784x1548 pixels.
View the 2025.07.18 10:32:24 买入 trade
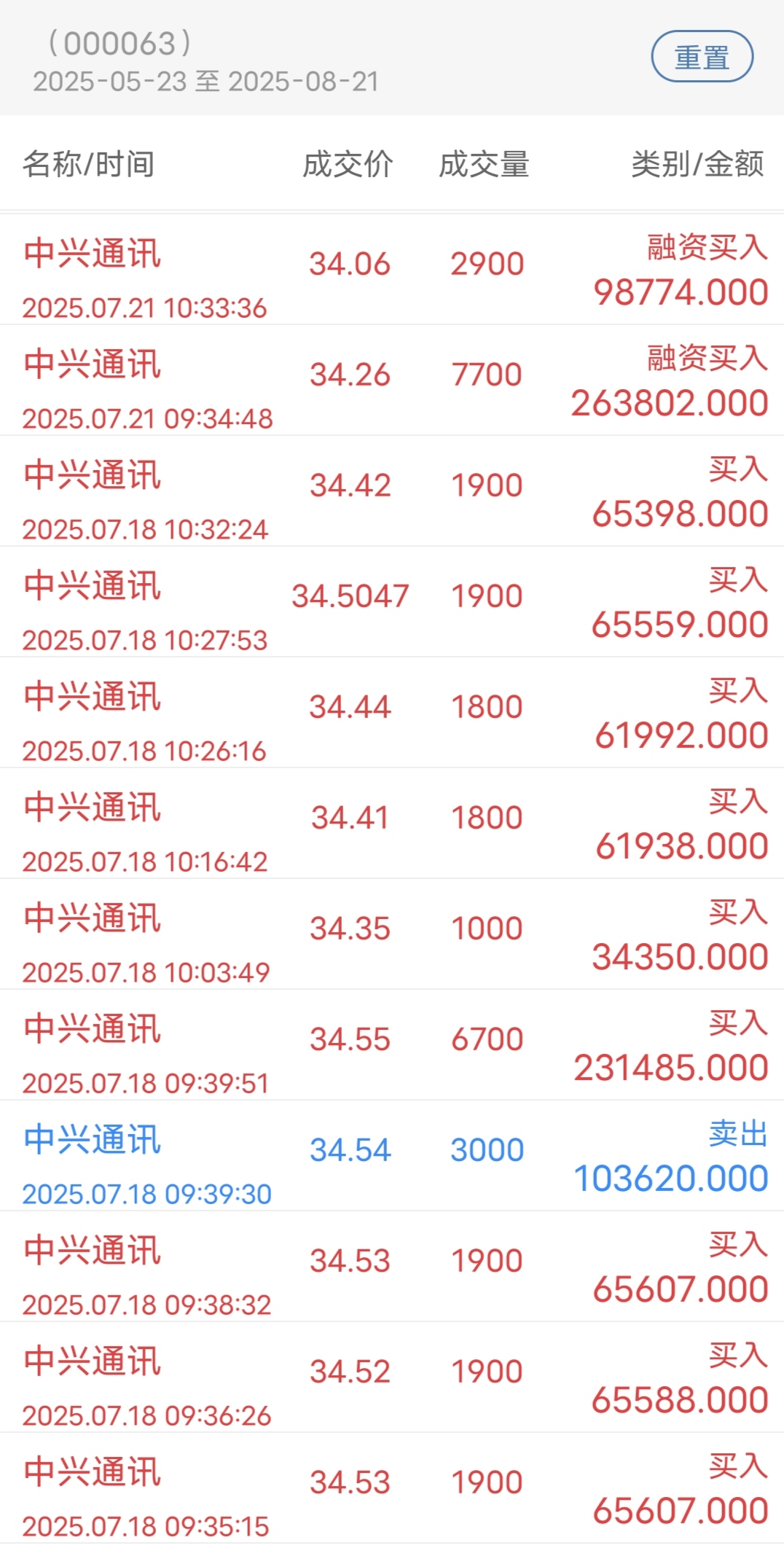coord(392,491)
